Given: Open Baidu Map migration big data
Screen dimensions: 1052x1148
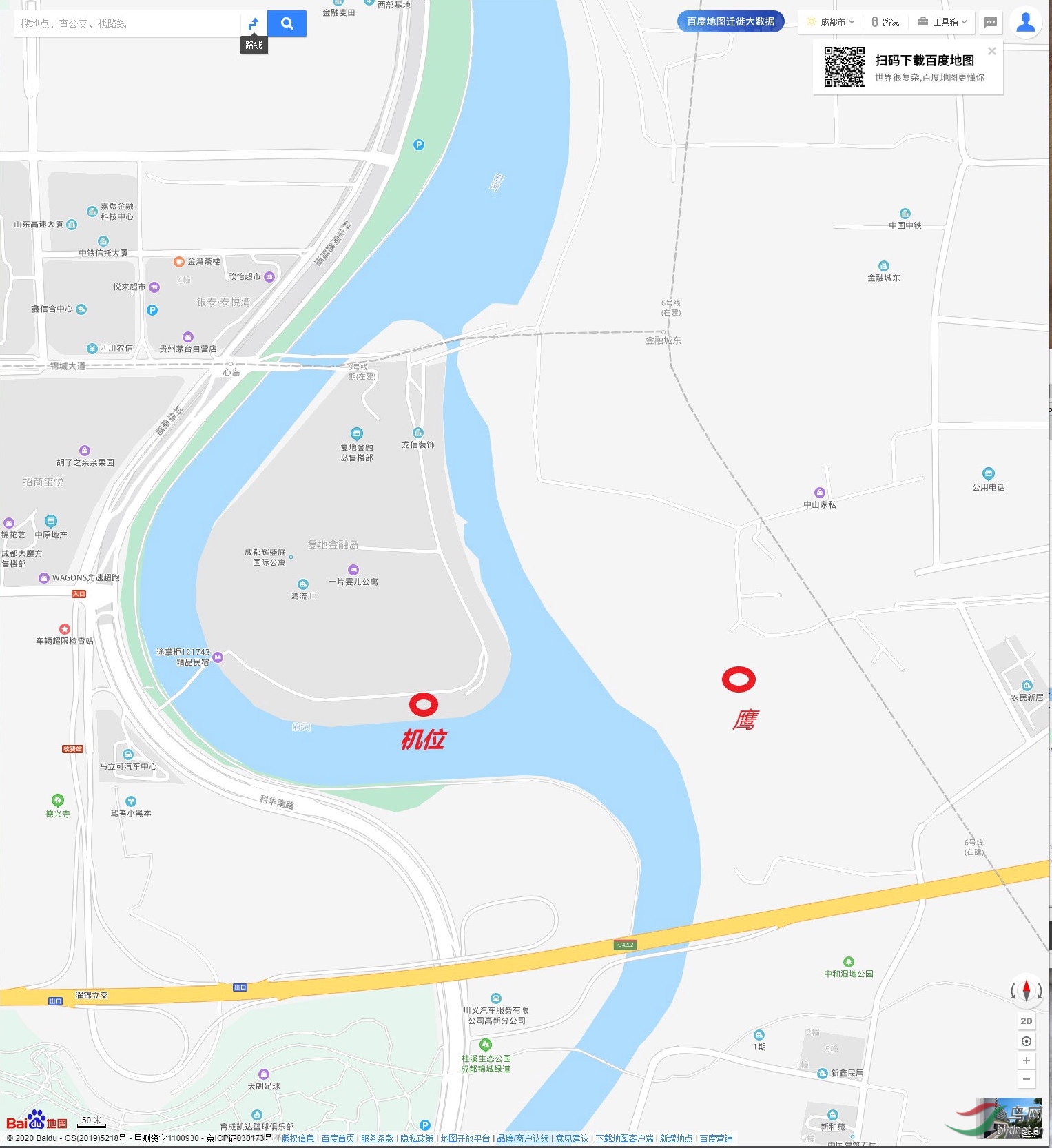Looking at the screenshot, I should click(x=730, y=21).
